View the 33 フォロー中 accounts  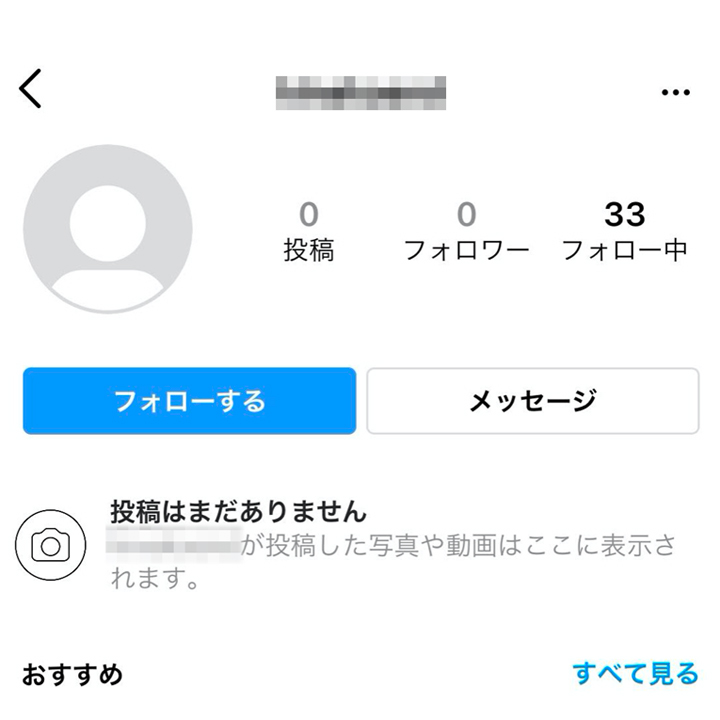[x=624, y=230]
